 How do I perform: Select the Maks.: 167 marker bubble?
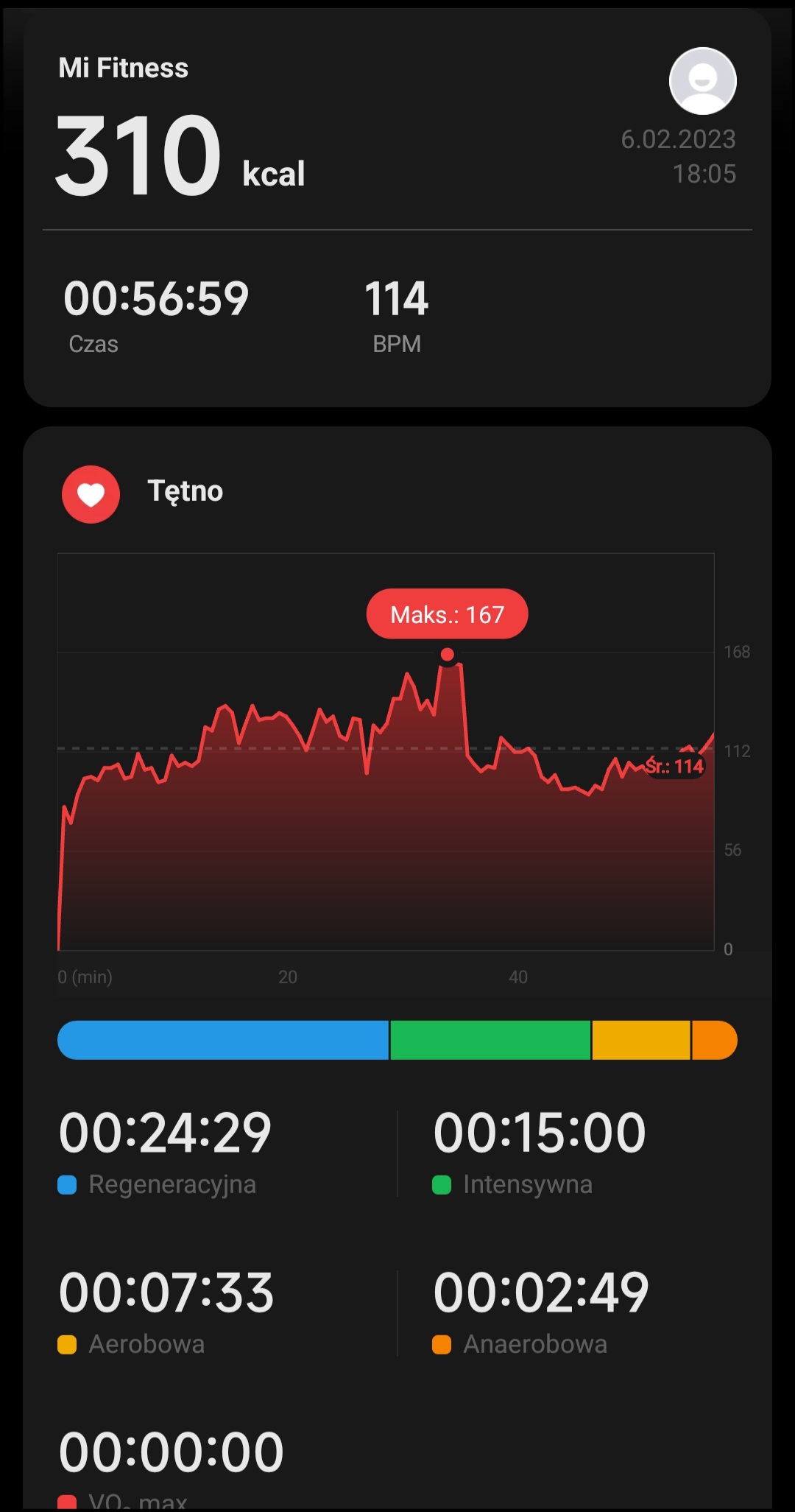pos(446,613)
